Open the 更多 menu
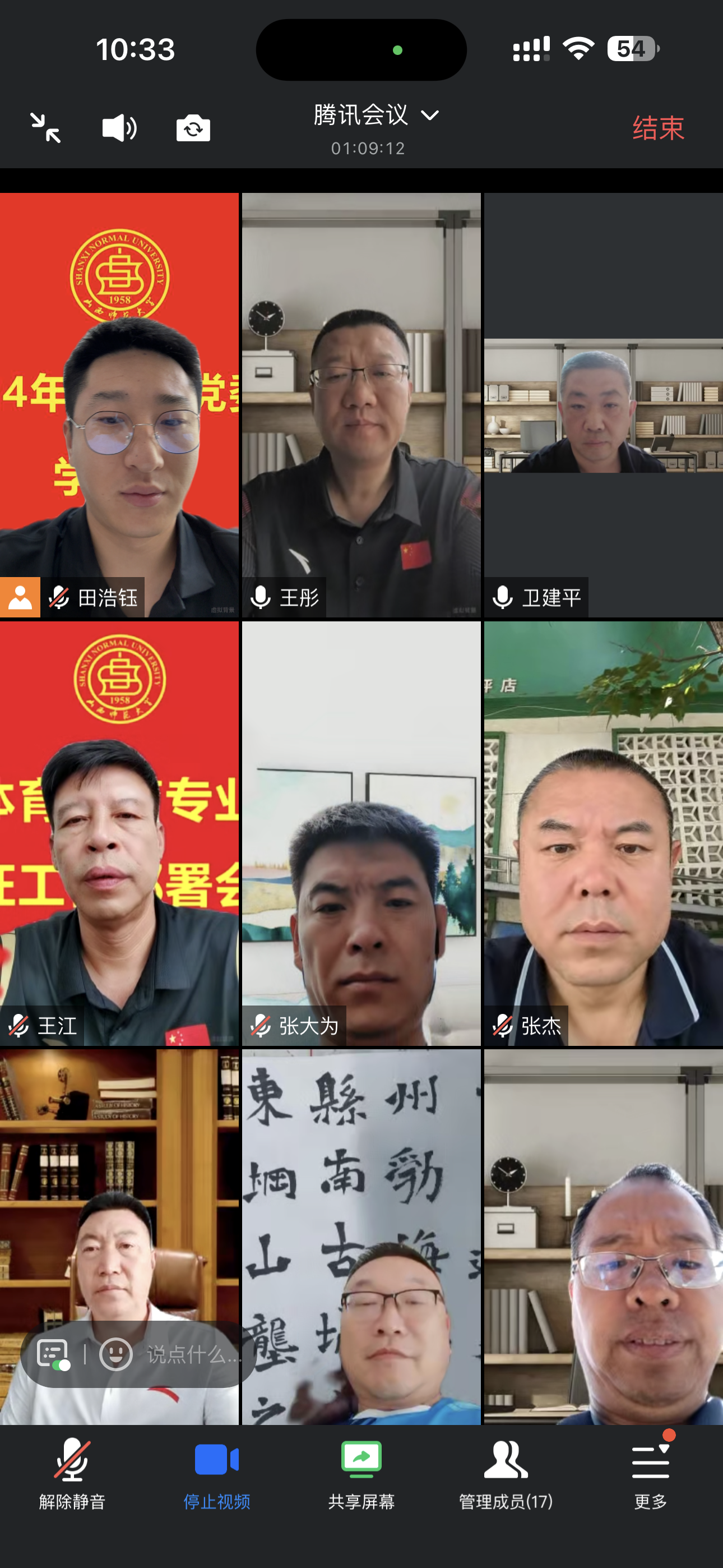Screen dimensions: 723x1568 (650, 1474)
